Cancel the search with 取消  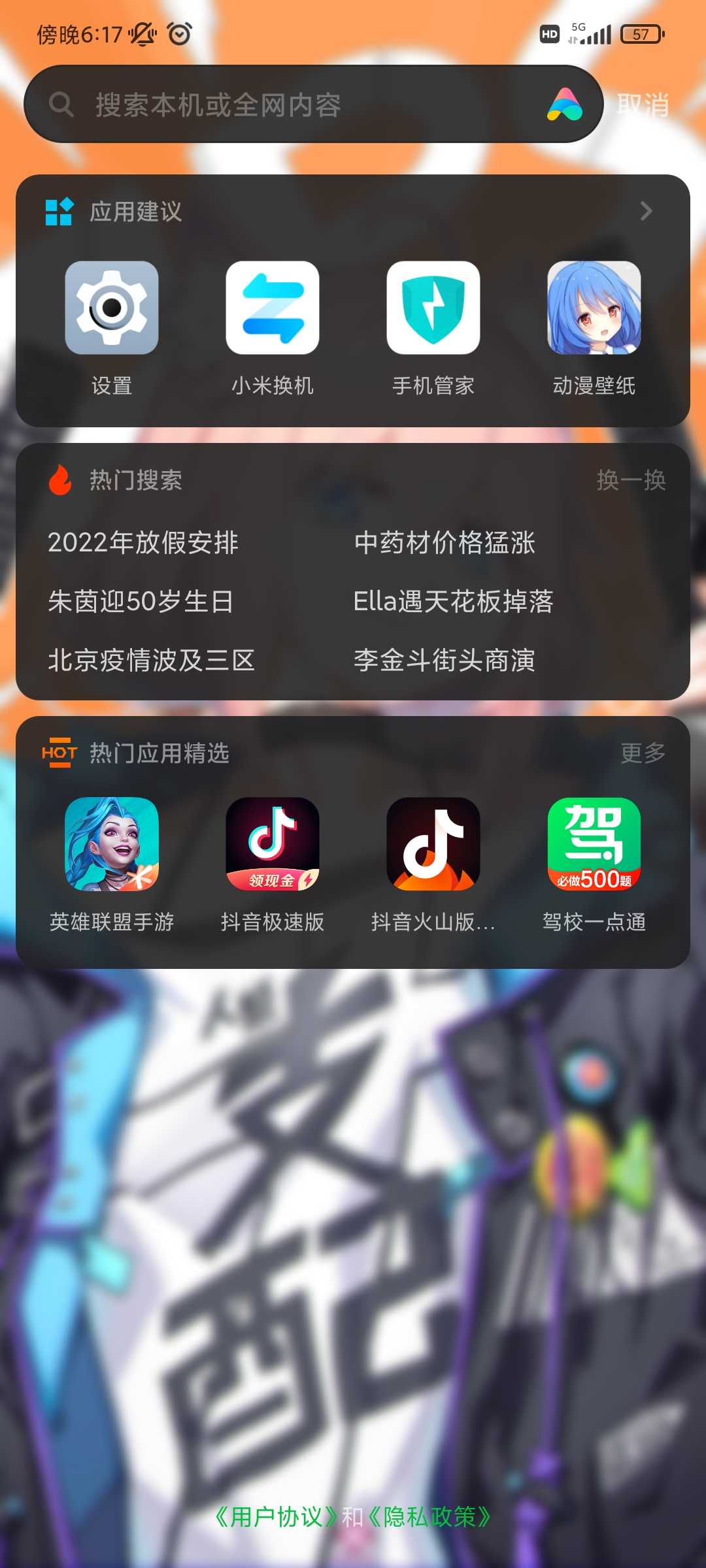(643, 105)
